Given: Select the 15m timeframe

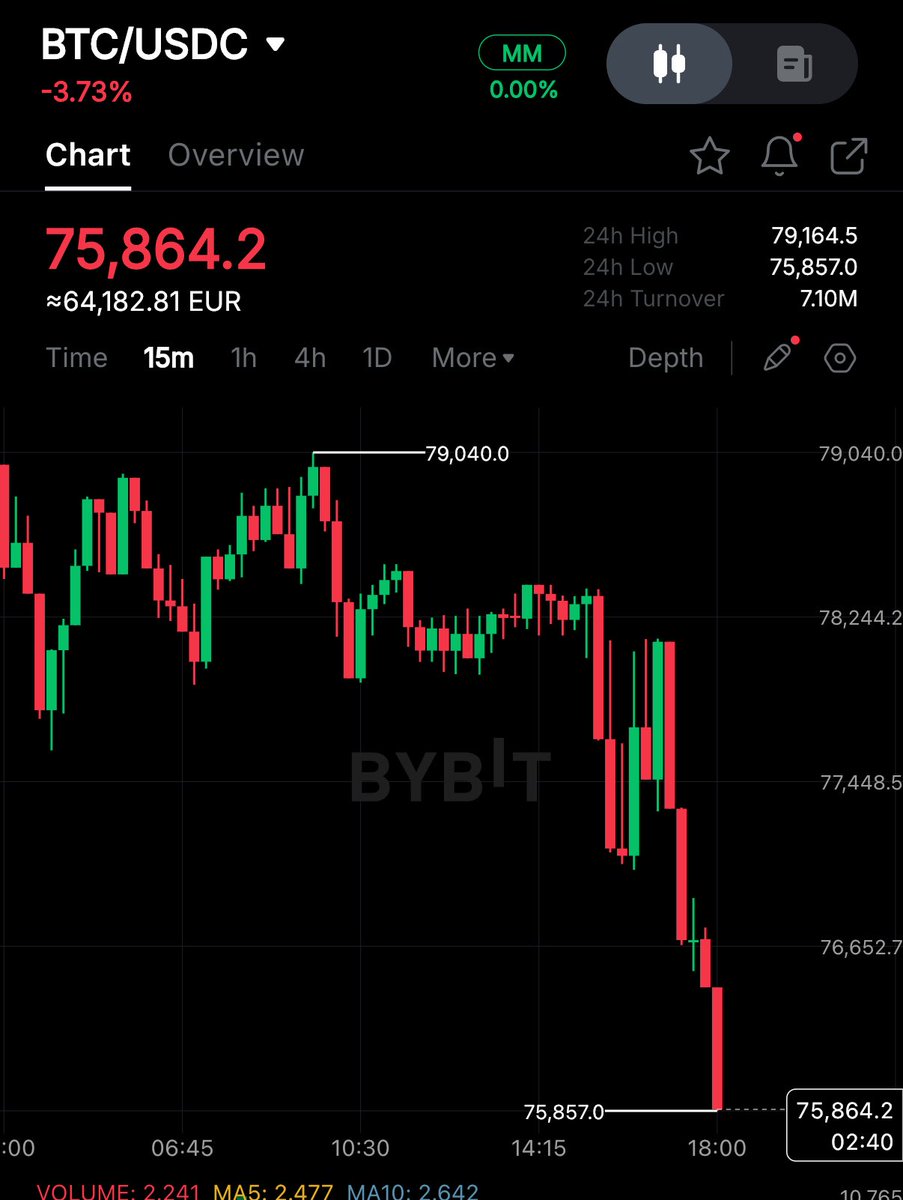Looking at the screenshot, I should 168,358.
